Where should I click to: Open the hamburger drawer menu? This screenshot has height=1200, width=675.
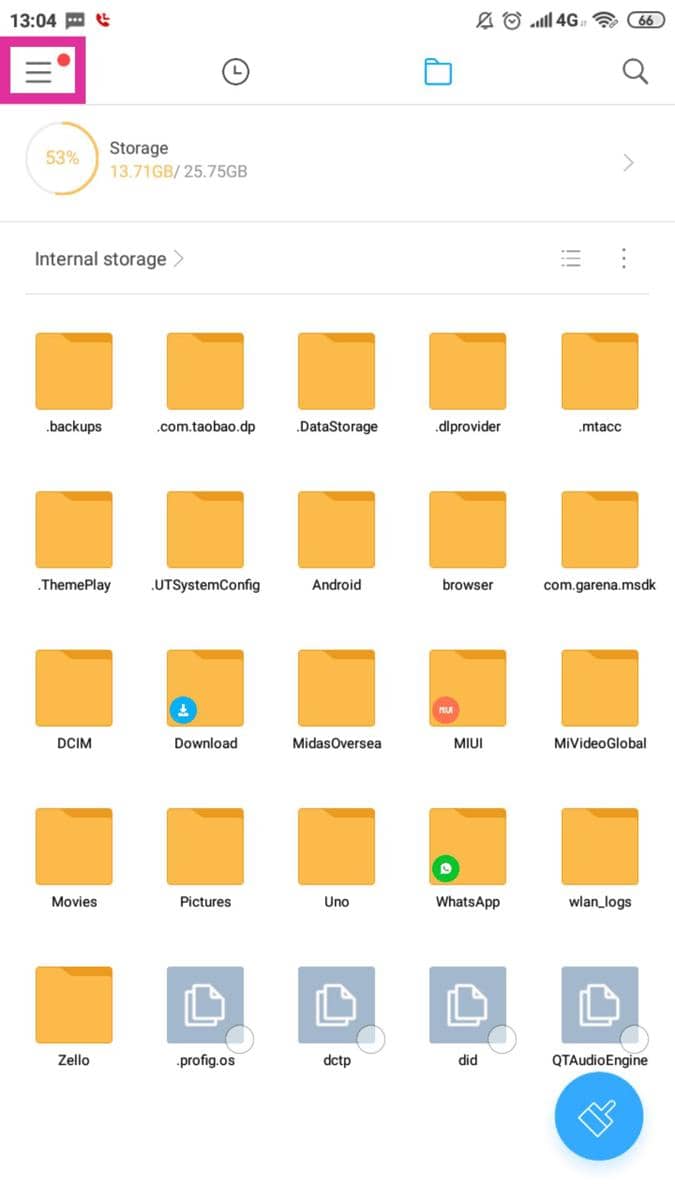point(40,72)
